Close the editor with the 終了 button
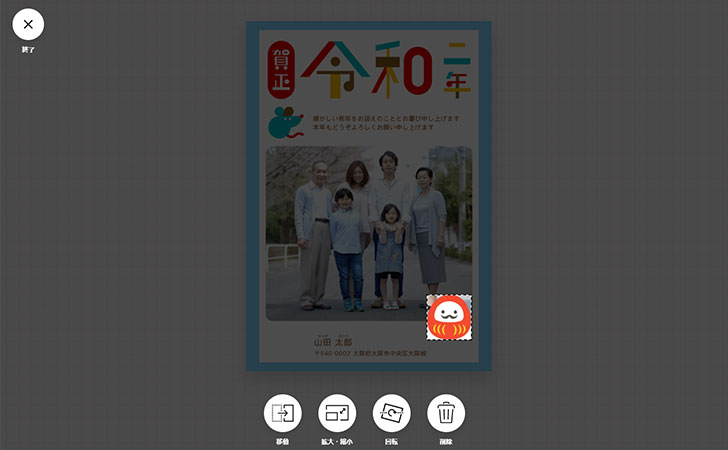This screenshot has height=450, width=728. coord(28,24)
